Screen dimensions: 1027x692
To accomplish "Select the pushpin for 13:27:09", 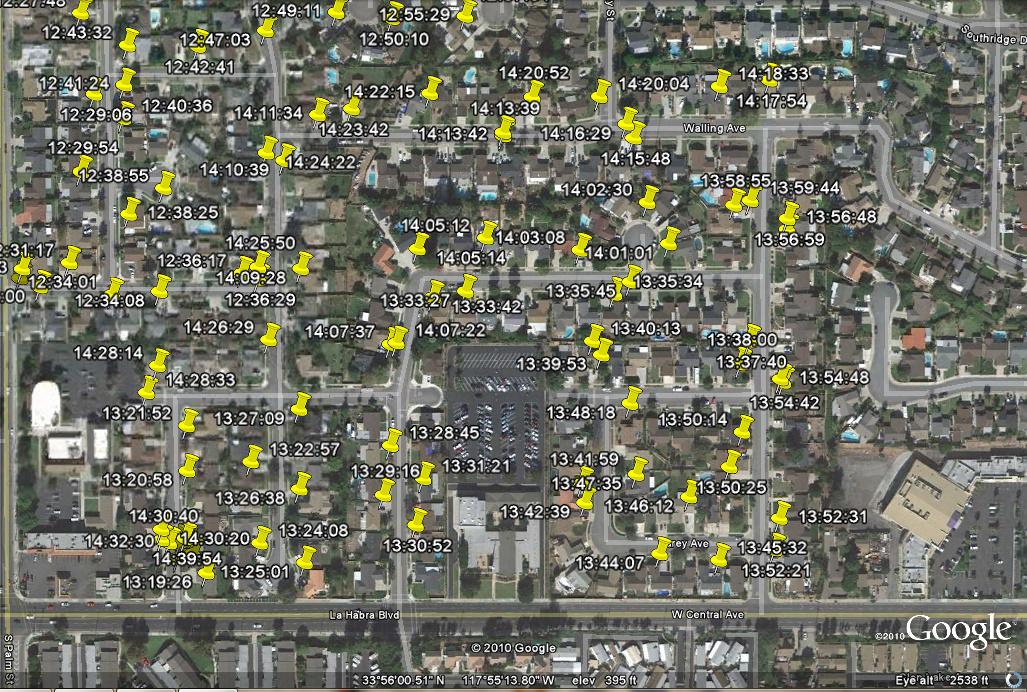I will click(300, 405).
